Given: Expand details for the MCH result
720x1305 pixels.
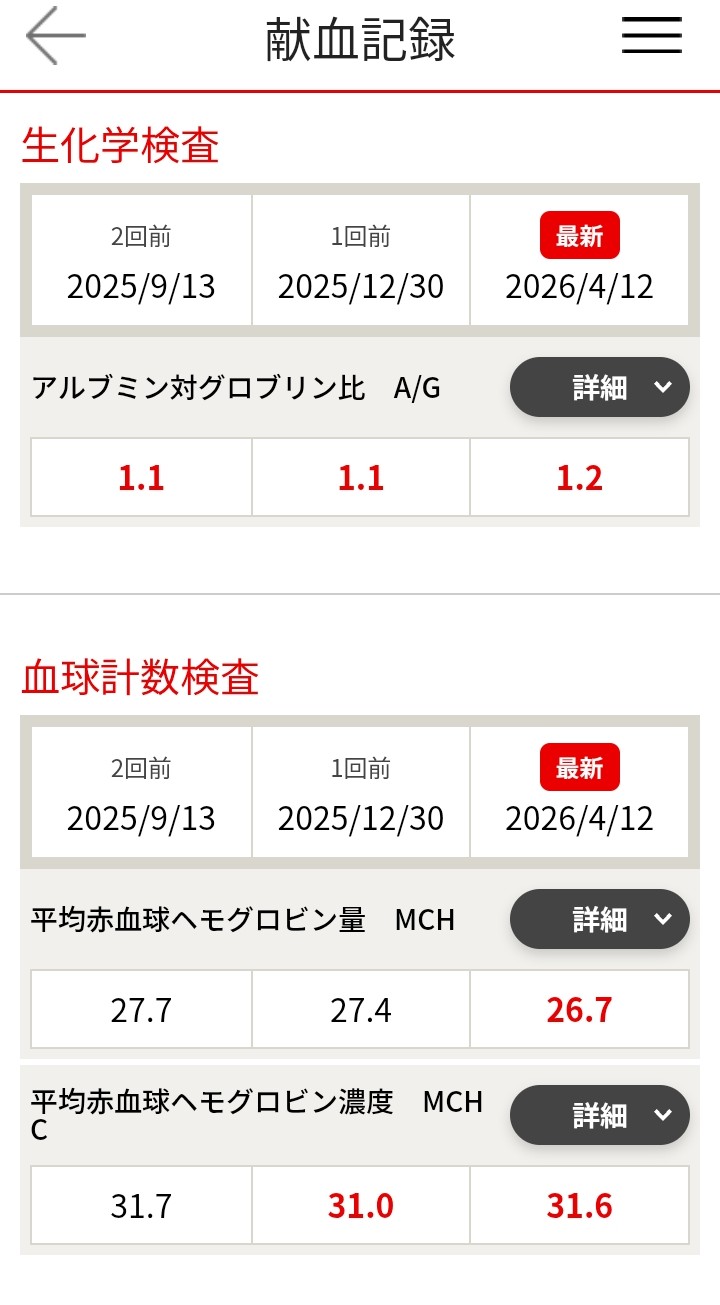Looking at the screenshot, I should [x=600, y=919].
